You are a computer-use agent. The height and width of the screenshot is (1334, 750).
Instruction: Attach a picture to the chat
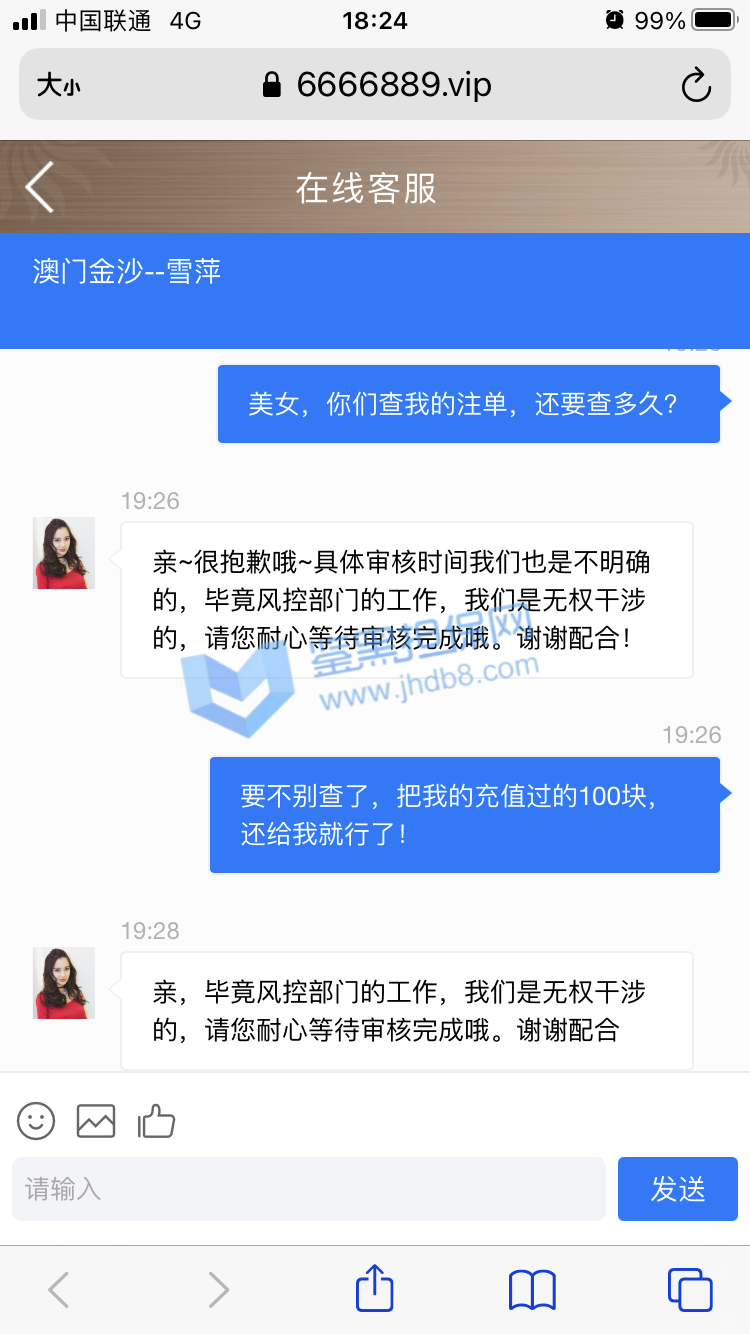pos(96,1121)
